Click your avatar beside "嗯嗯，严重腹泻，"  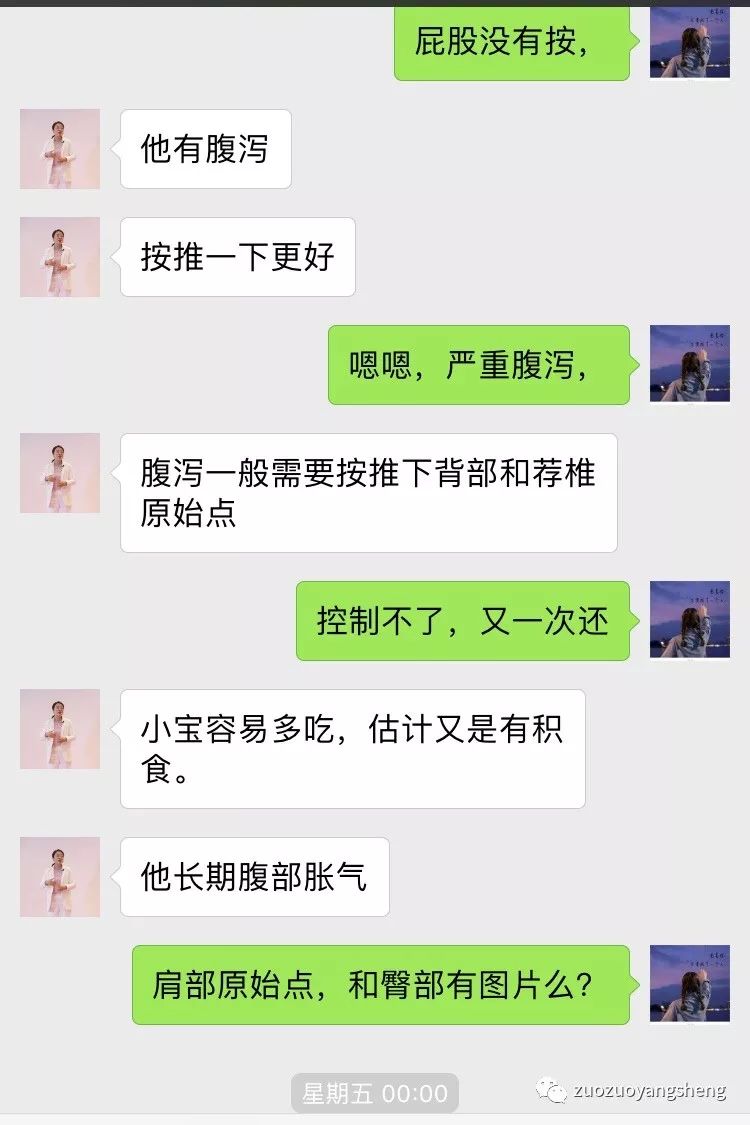(x=689, y=364)
